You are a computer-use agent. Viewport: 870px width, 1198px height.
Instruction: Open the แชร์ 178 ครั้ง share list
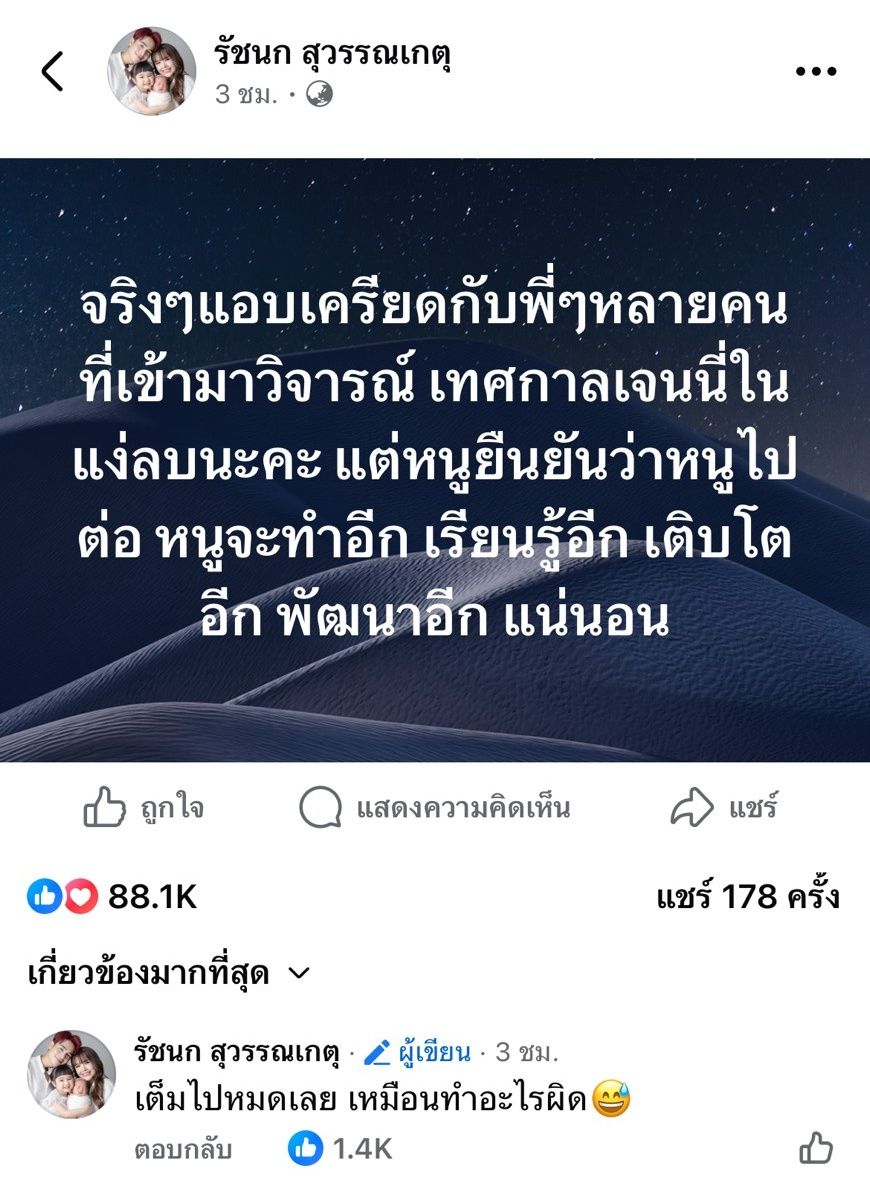(747, 897)
